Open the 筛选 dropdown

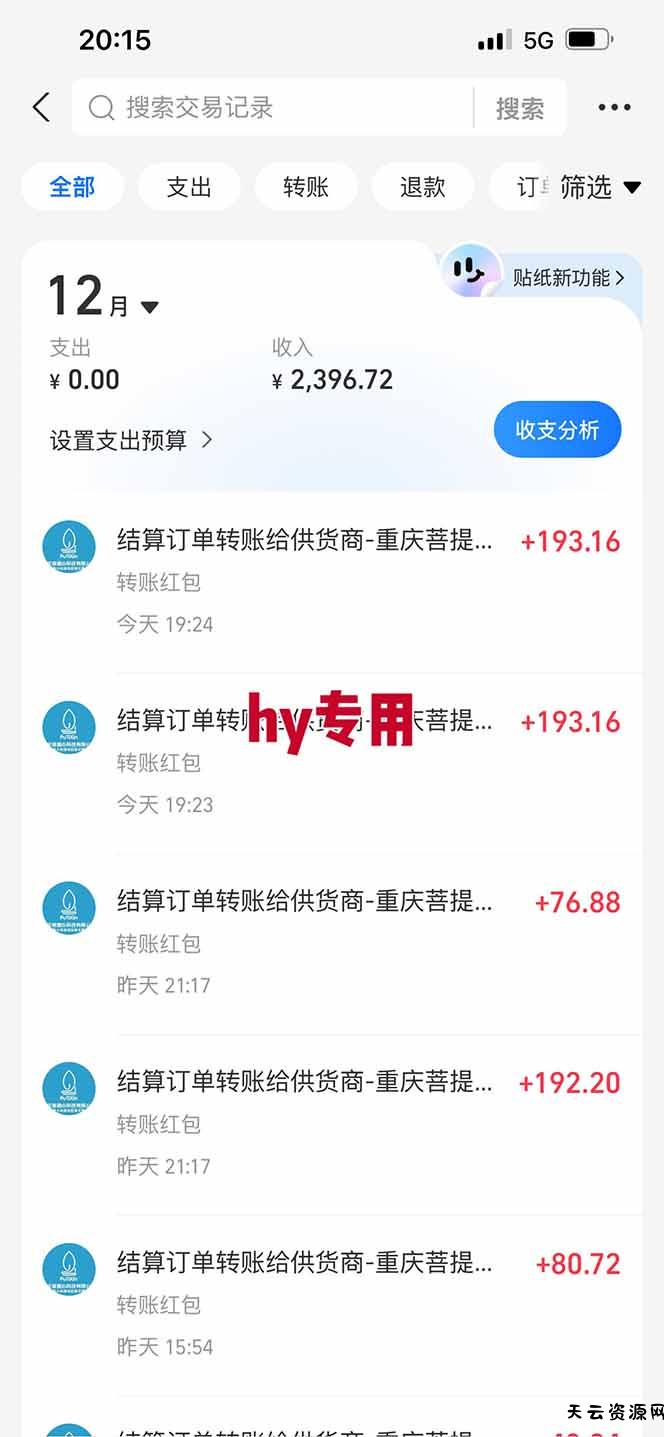coord(599,187)
